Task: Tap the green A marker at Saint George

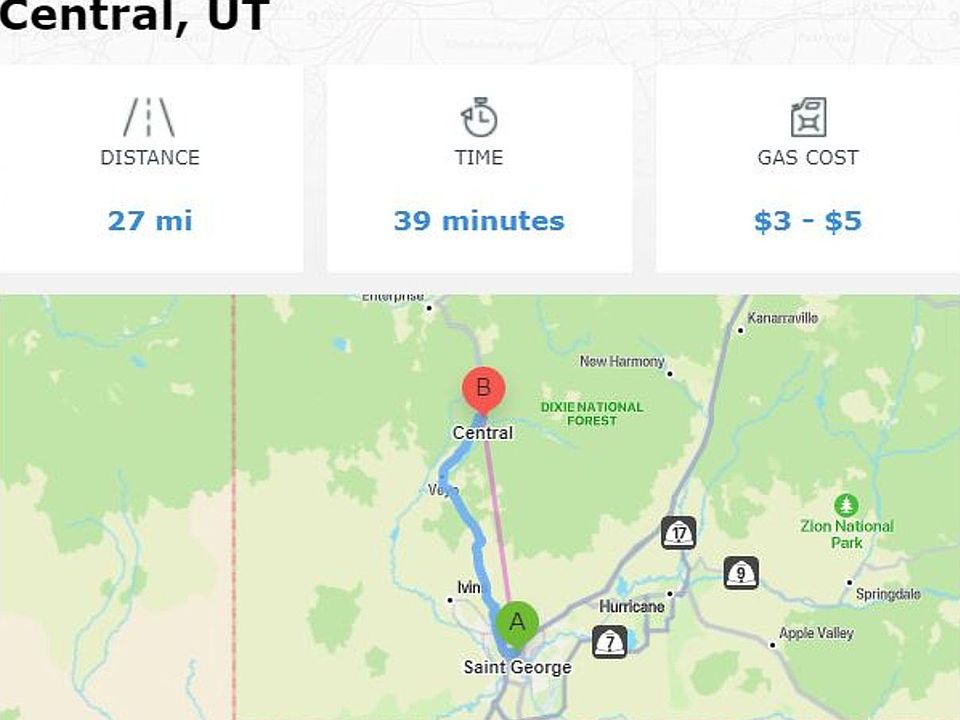Action: click(x=517, y=623)
